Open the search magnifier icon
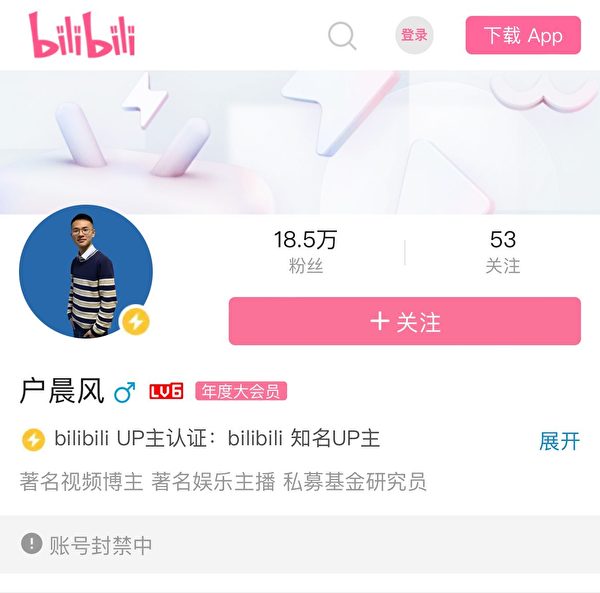 click(x=342, y=36)
